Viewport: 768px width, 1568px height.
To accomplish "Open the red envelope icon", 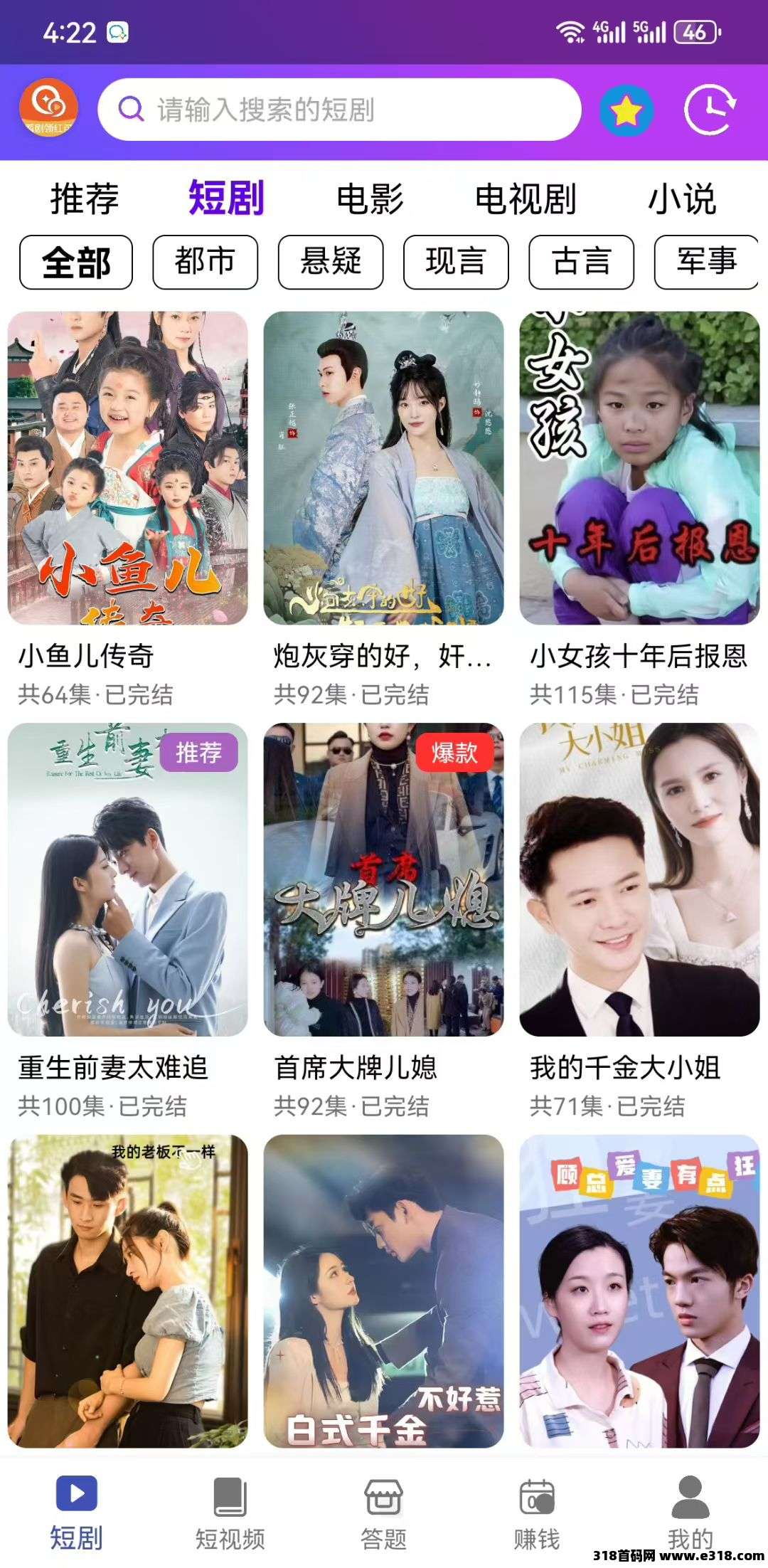I will 48,109.
